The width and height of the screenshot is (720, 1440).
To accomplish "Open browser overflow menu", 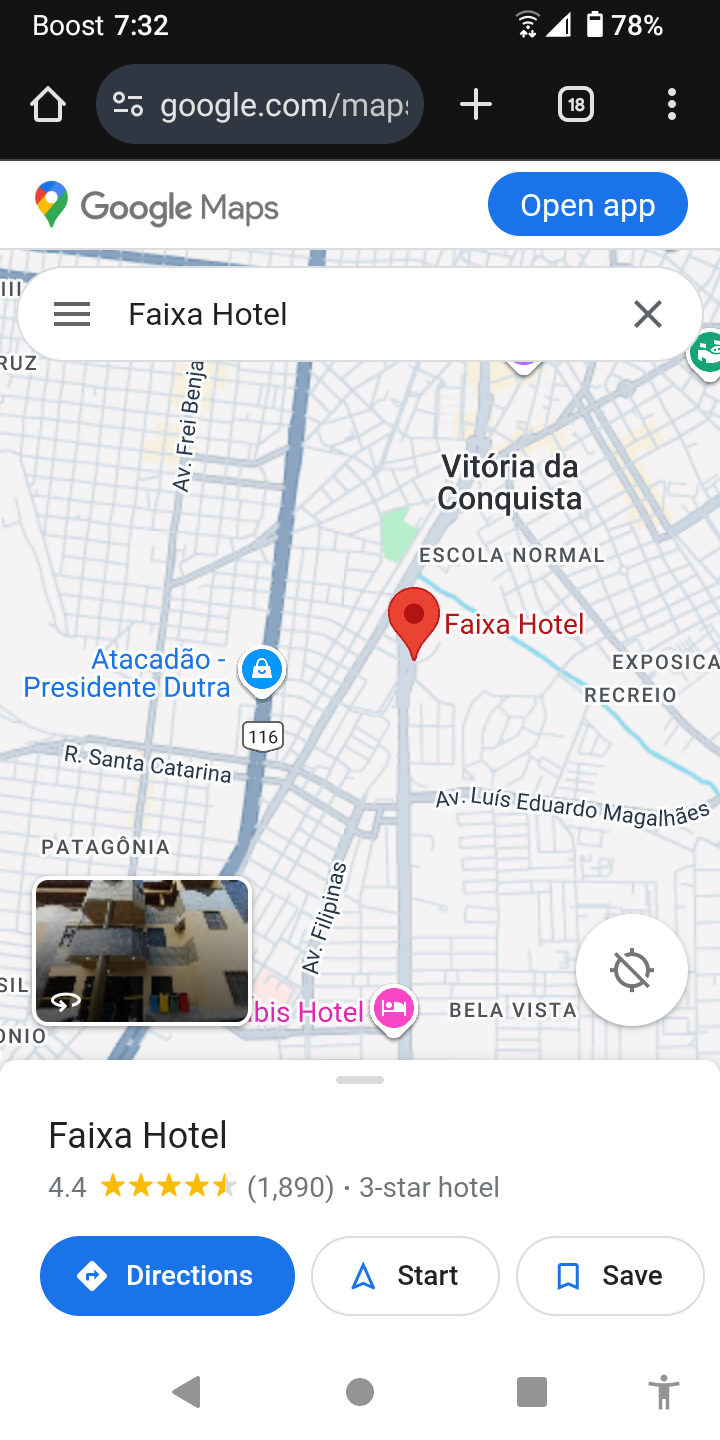I will coord(671,104).
